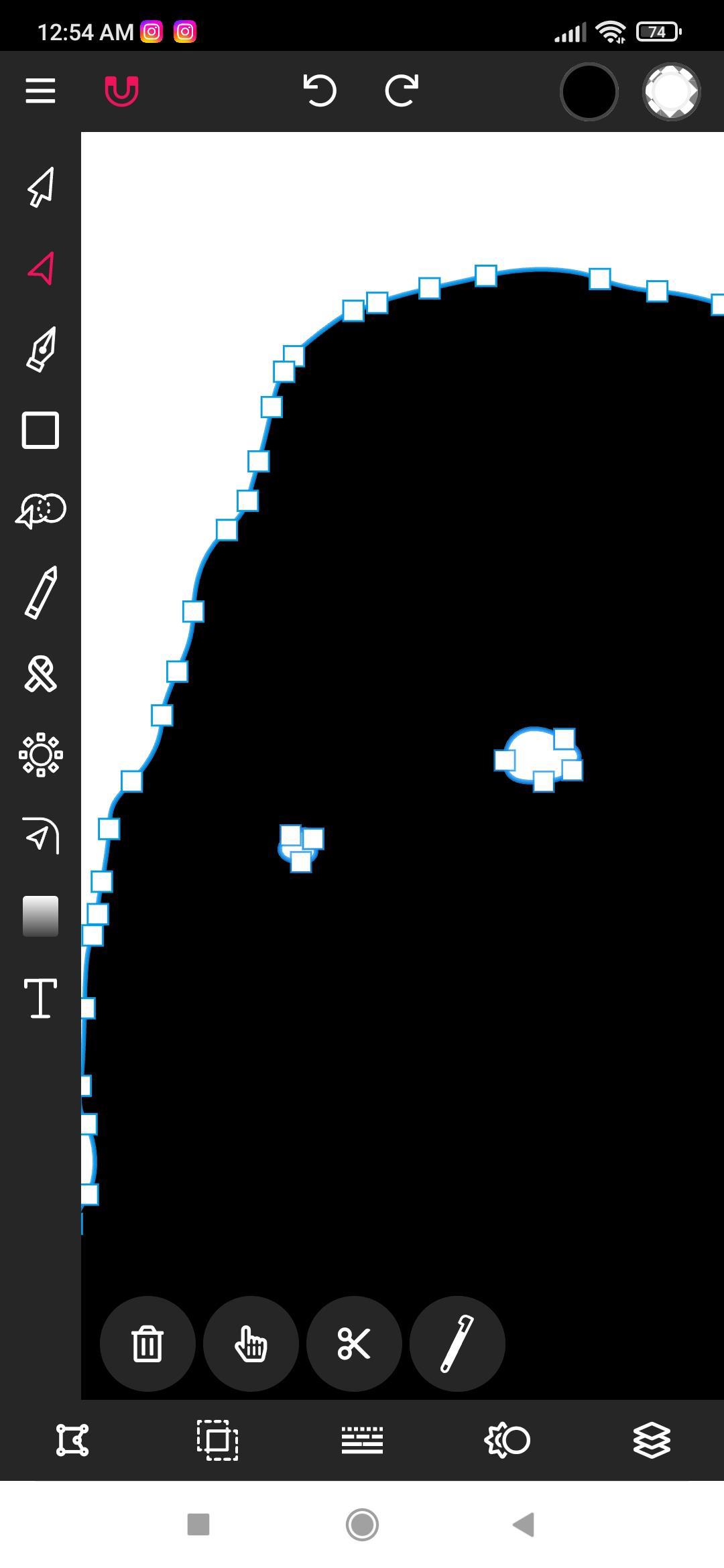This screenshot has height=1568, width=724.
Task: Tap the knife blade button
Action: pyautogui.click(x=457, y=1344)
